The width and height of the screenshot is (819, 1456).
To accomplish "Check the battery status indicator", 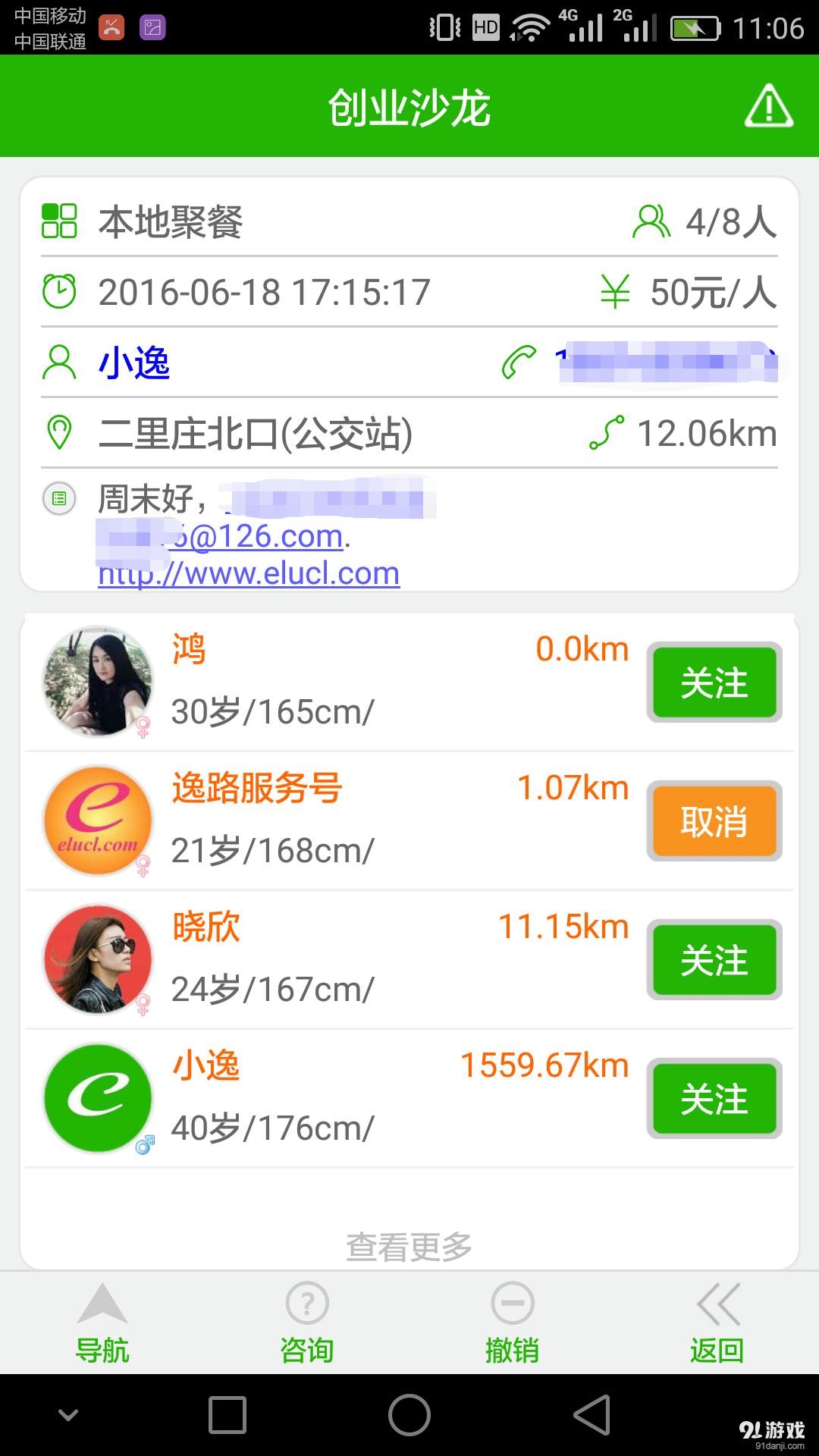I will (695, 27).
